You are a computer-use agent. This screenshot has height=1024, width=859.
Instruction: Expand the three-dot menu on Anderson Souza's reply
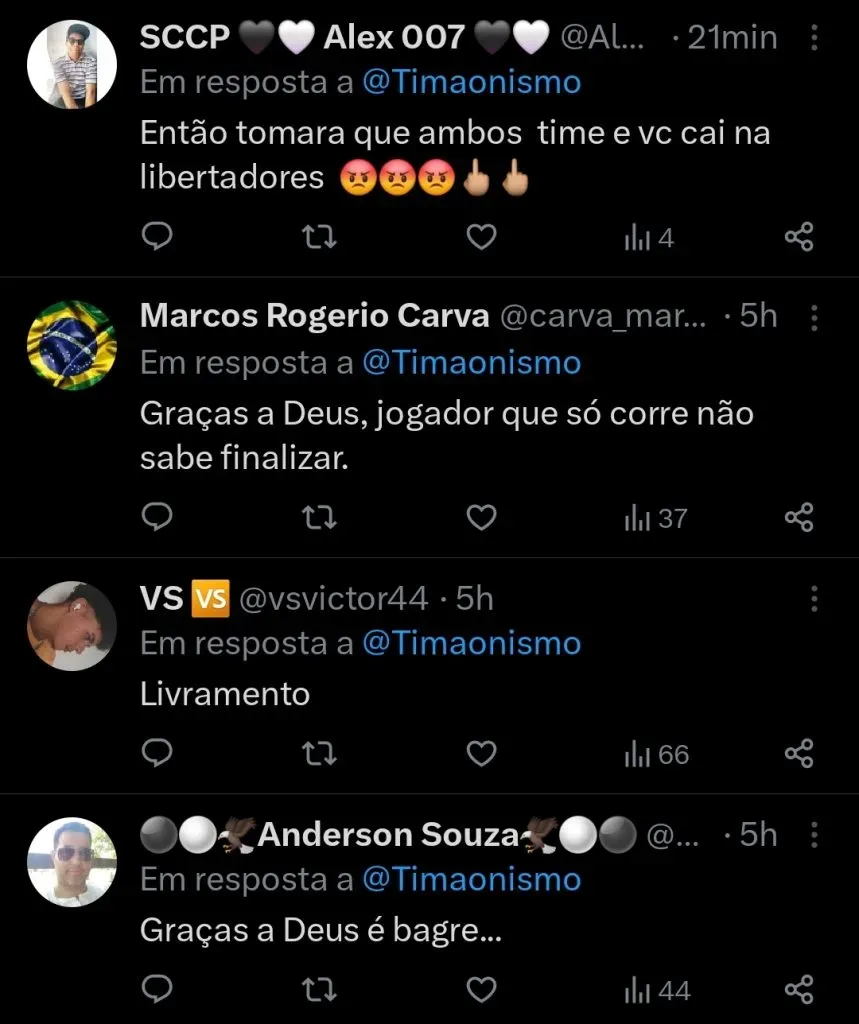(815, 834)
